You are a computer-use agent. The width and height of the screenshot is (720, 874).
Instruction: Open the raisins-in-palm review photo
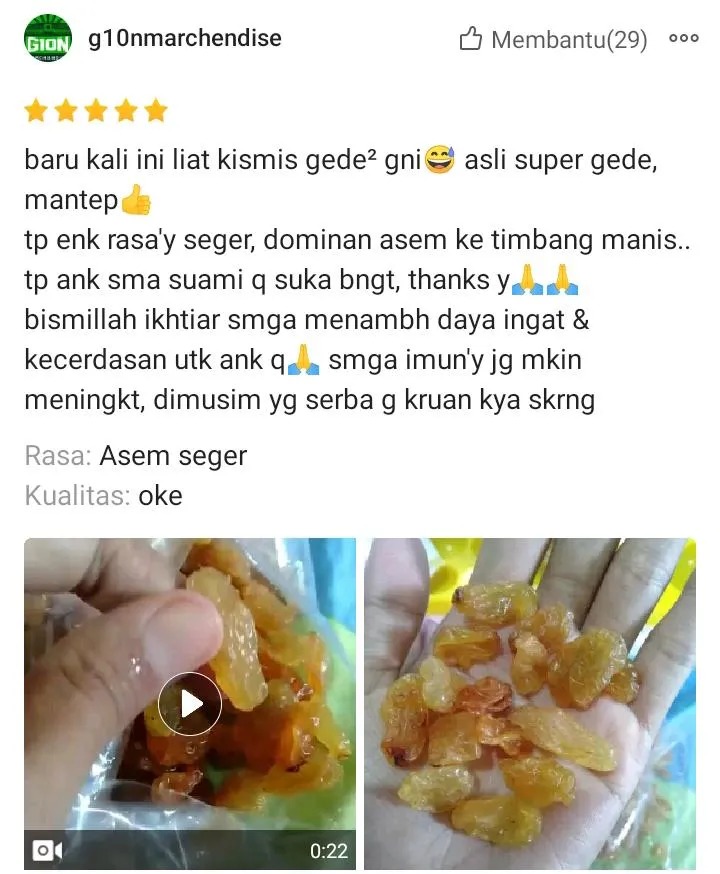click(x=530, y=704)
